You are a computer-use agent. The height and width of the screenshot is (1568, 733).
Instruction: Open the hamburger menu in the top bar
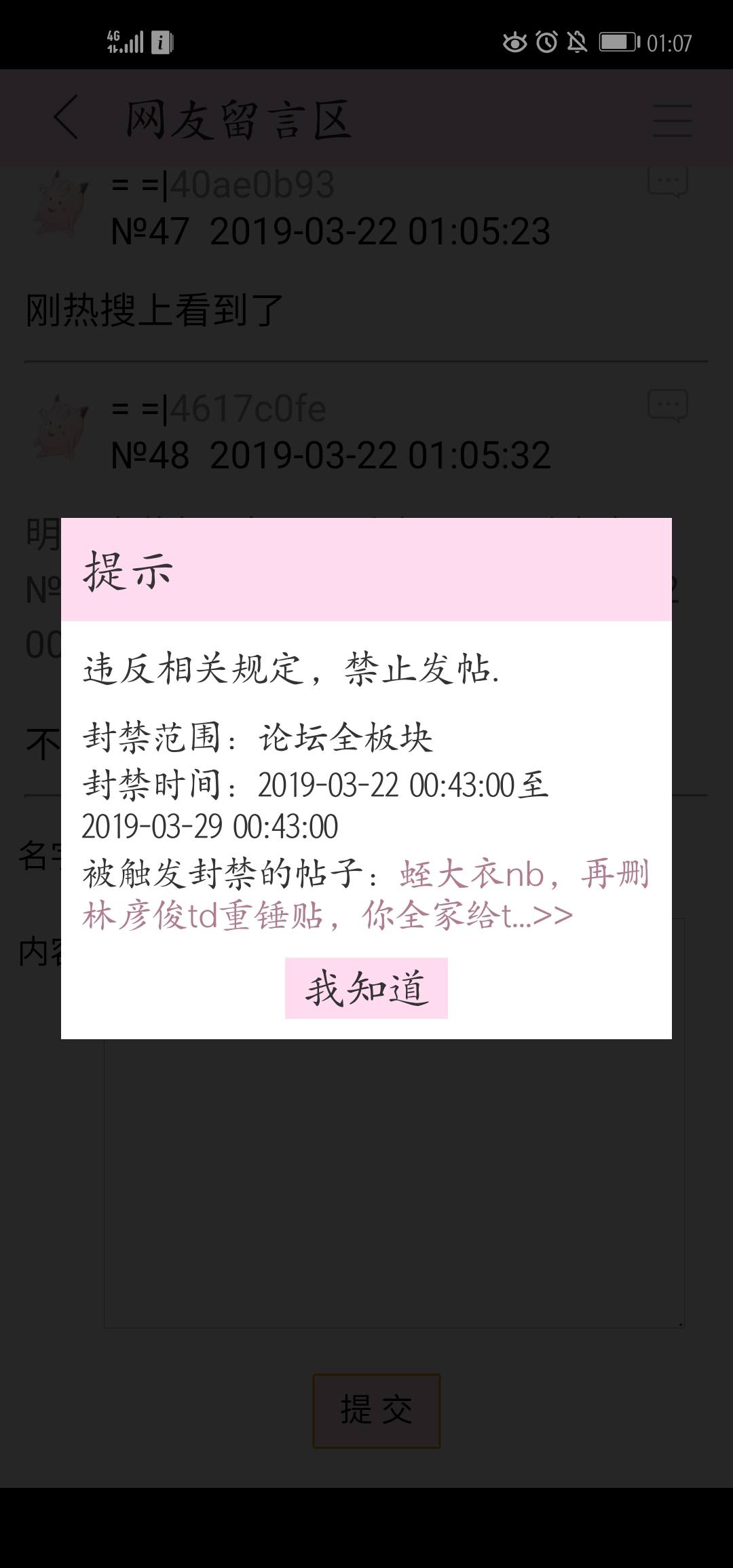tap(672, 120)
